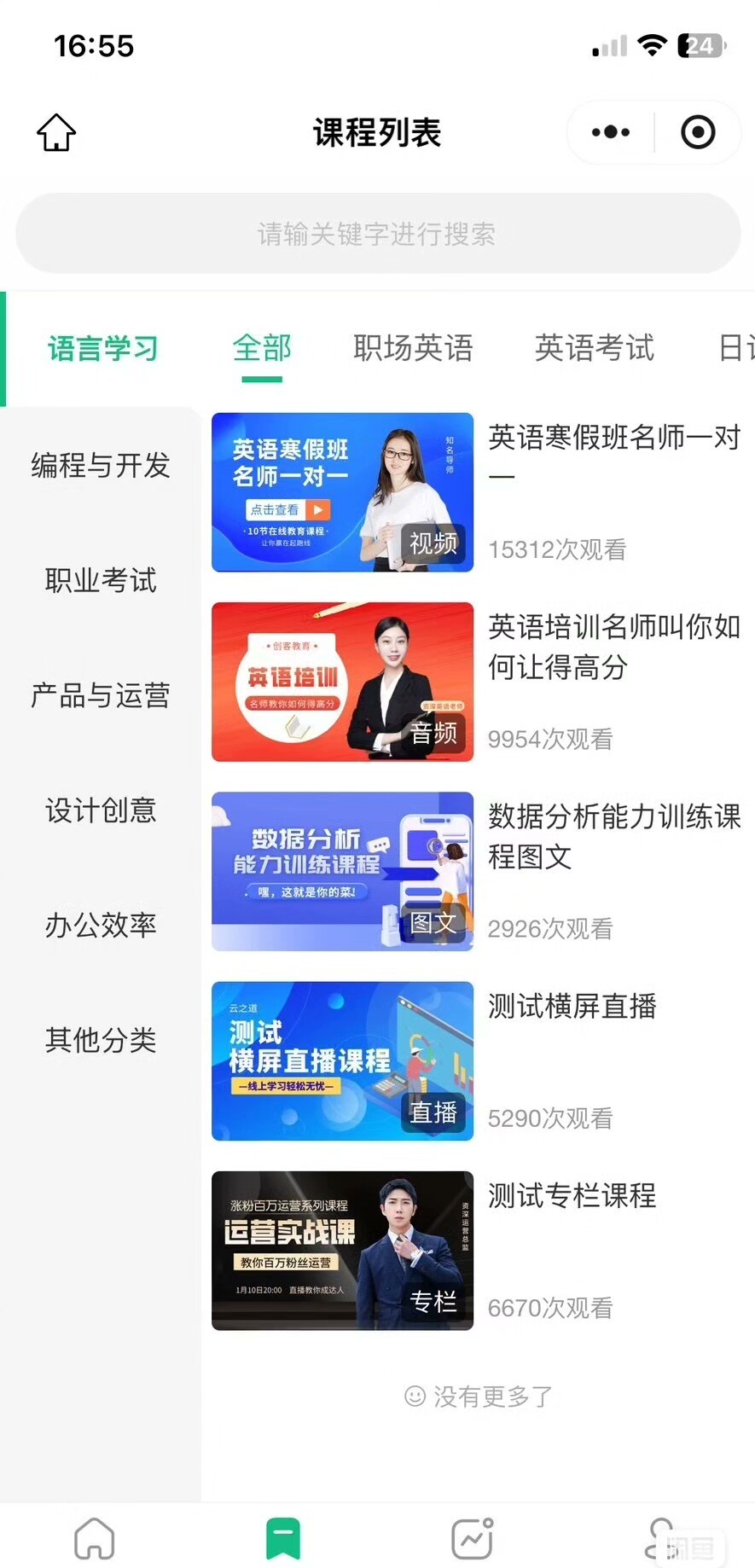Close the mini program with the circle button
This screenshot has height=1568, width=755.
(698, 132)
